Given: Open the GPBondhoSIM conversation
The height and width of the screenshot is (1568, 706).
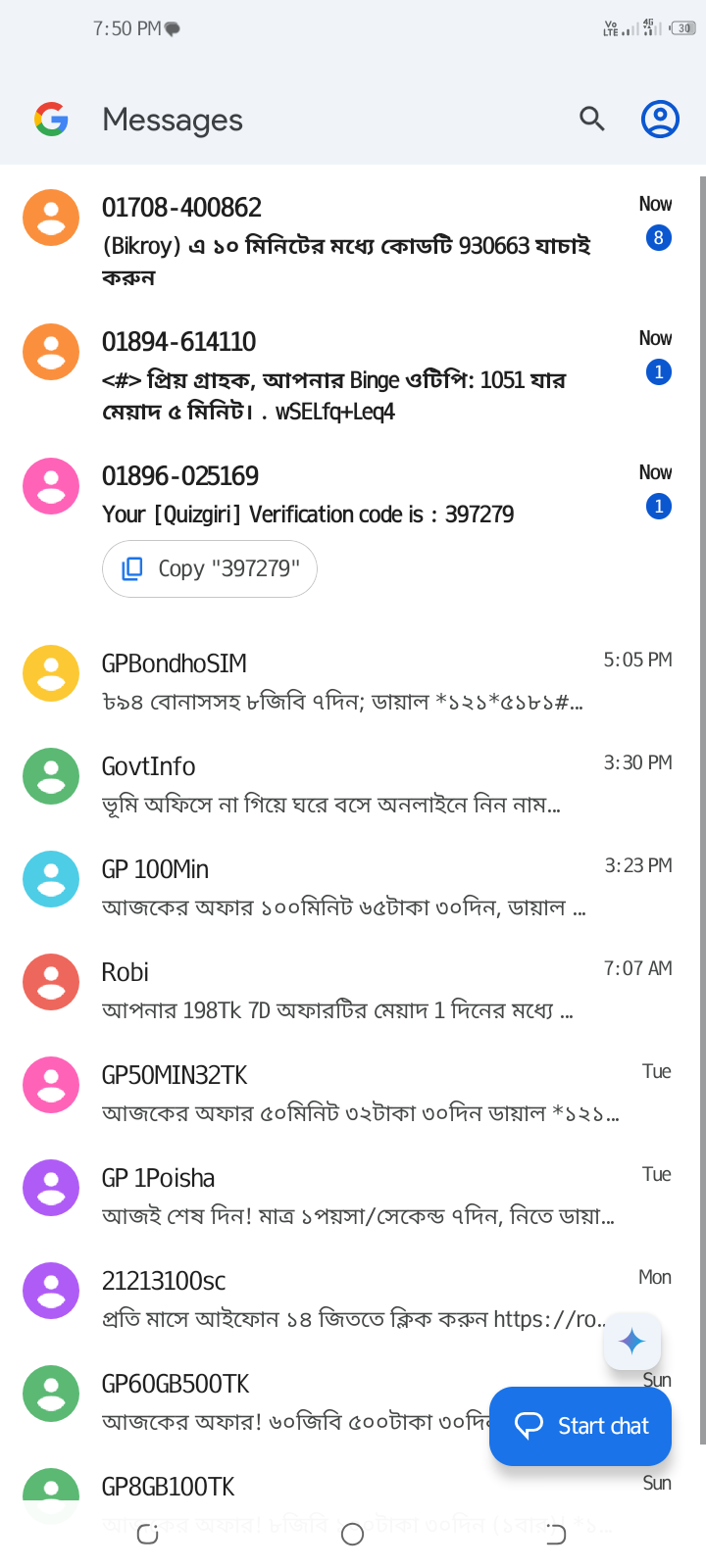Looking at the screenshot, I should click(353, 681).
